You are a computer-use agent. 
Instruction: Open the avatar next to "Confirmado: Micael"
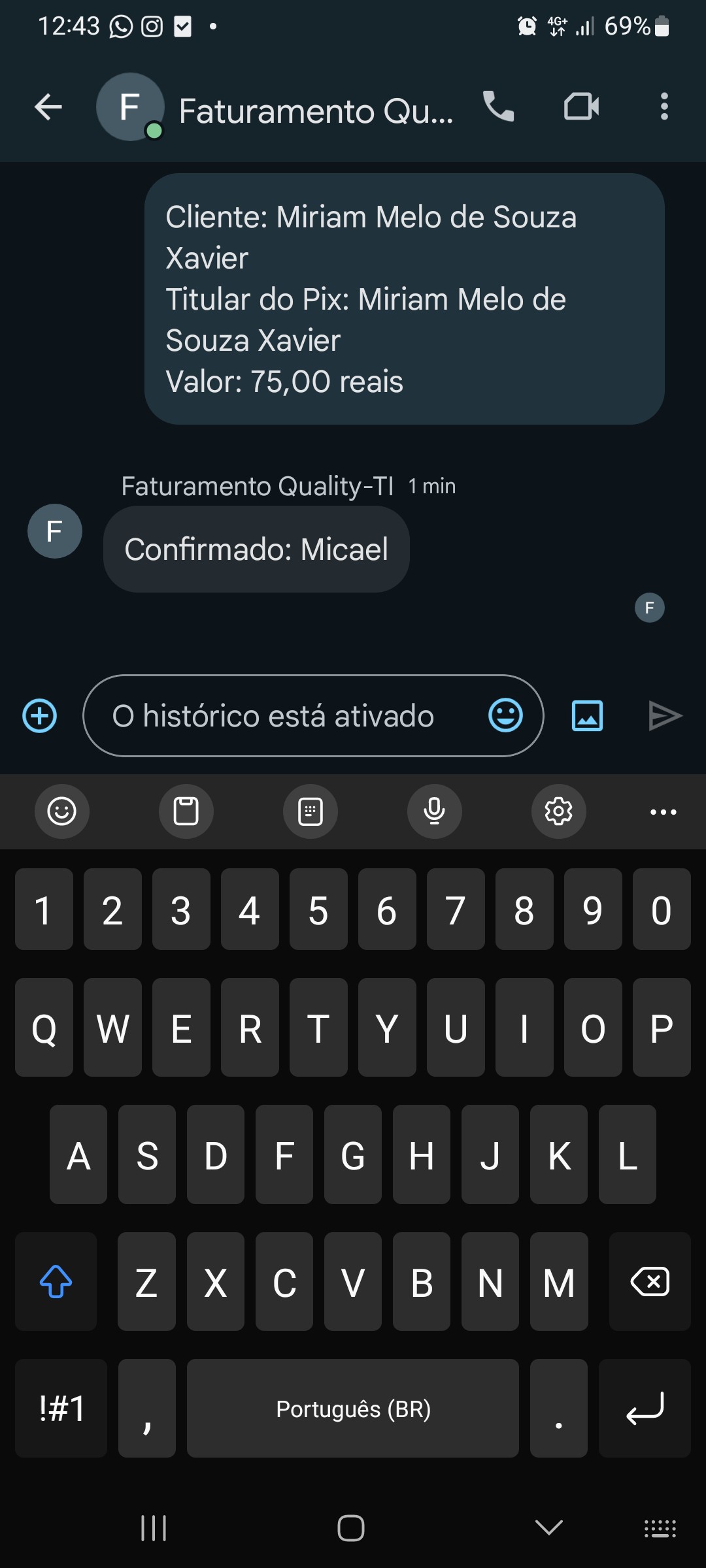55,531
